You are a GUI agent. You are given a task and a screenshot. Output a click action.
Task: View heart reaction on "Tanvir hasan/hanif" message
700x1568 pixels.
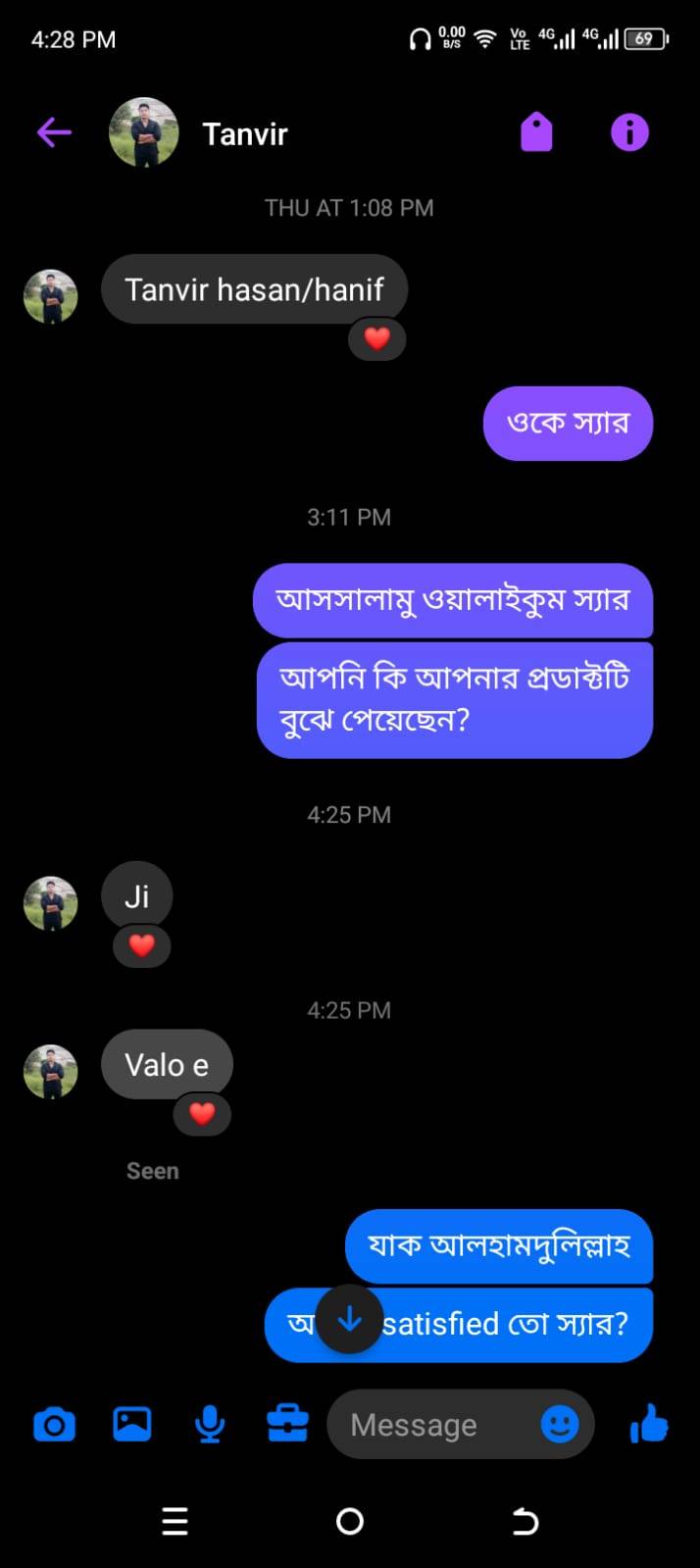coord(377,339)
